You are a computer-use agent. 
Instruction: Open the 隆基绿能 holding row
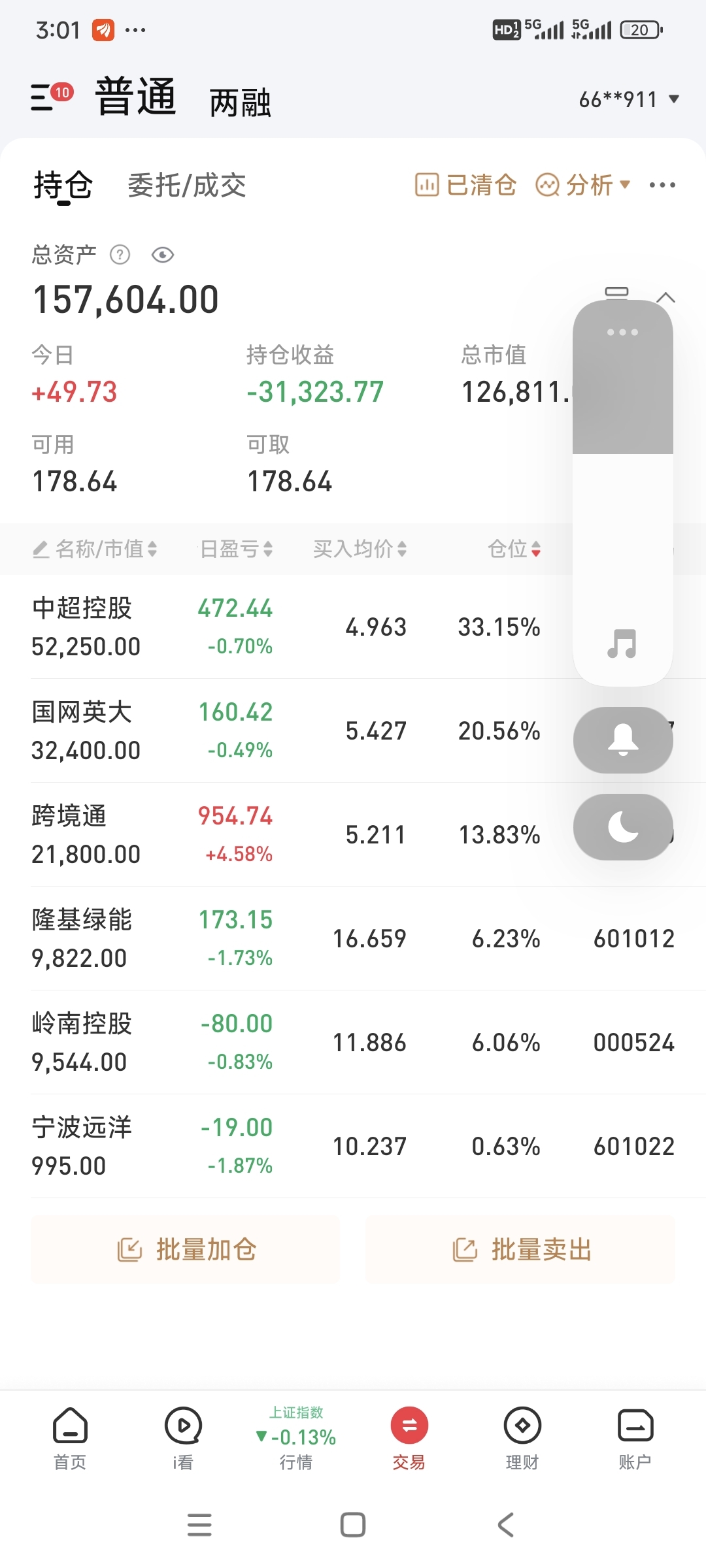coord(353,939)
